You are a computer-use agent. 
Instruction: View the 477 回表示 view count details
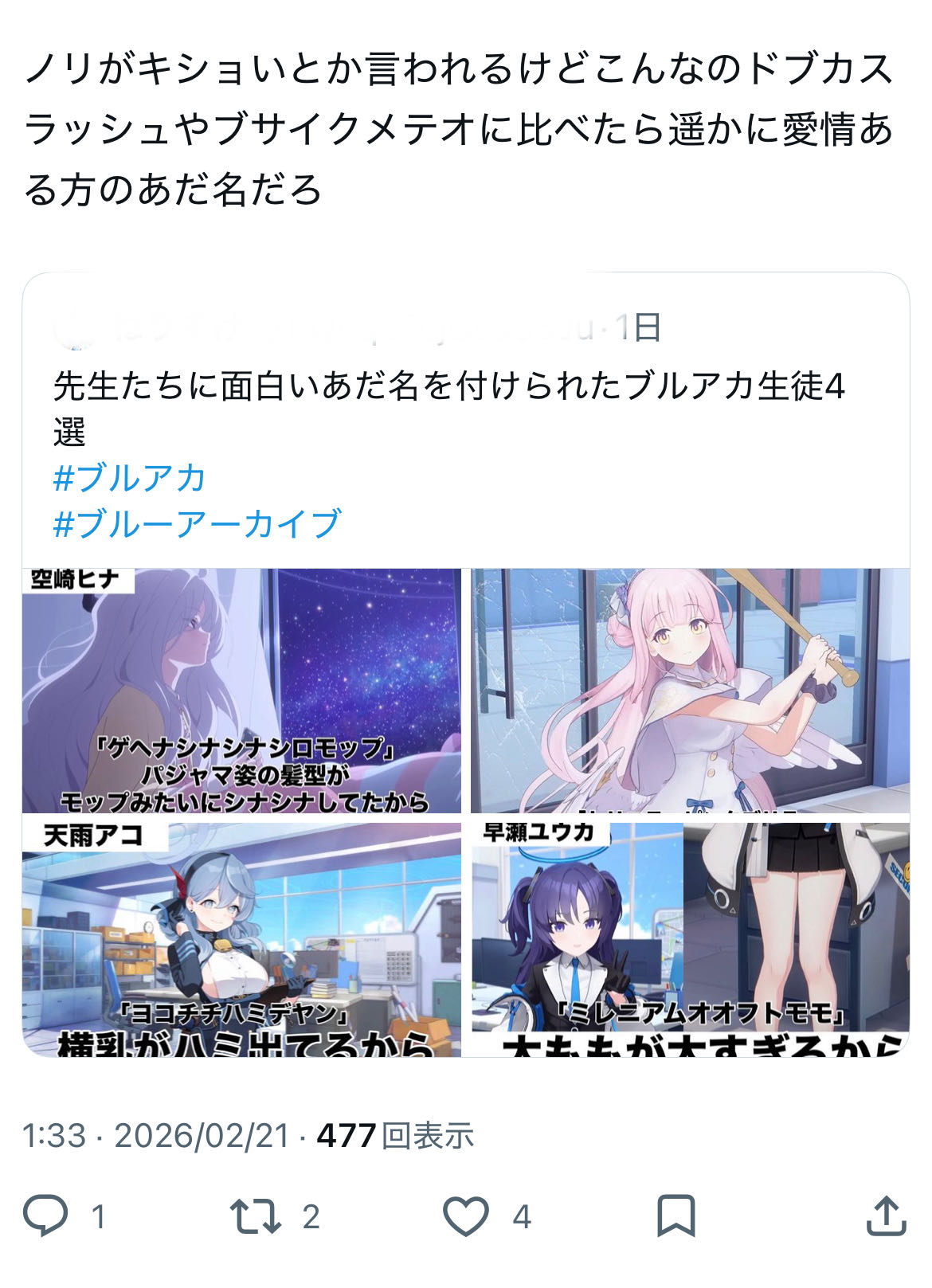[x=395, y=1135]
